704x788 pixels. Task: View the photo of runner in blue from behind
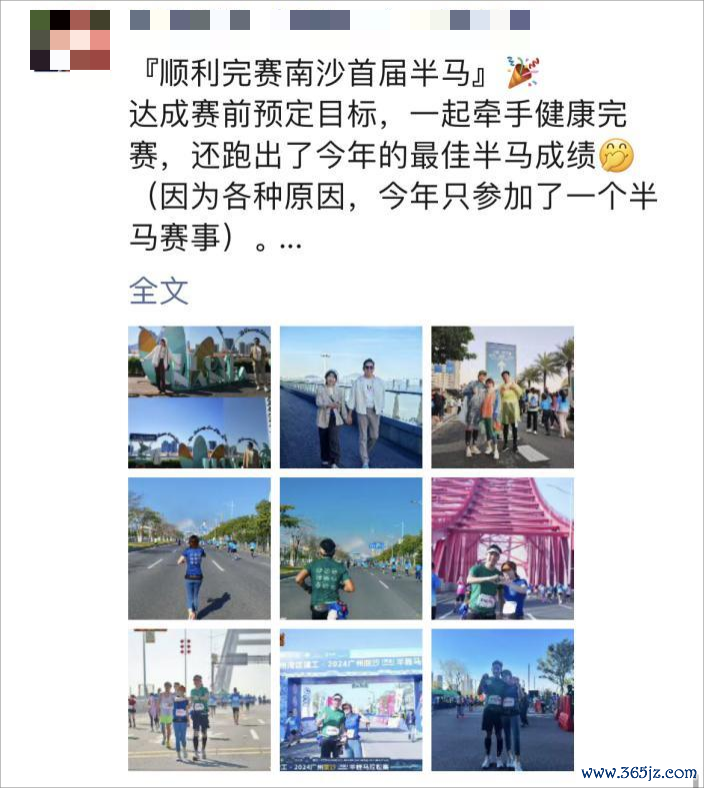pyautogui.click(x=199, y=548)
